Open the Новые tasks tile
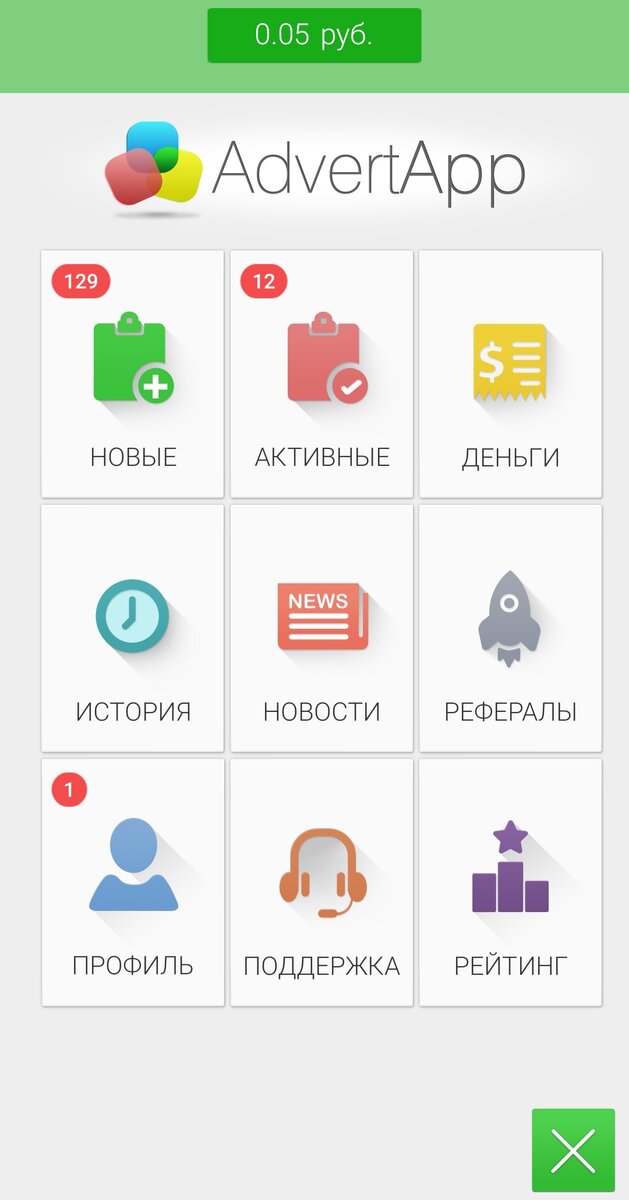 [x=133, y=375]
